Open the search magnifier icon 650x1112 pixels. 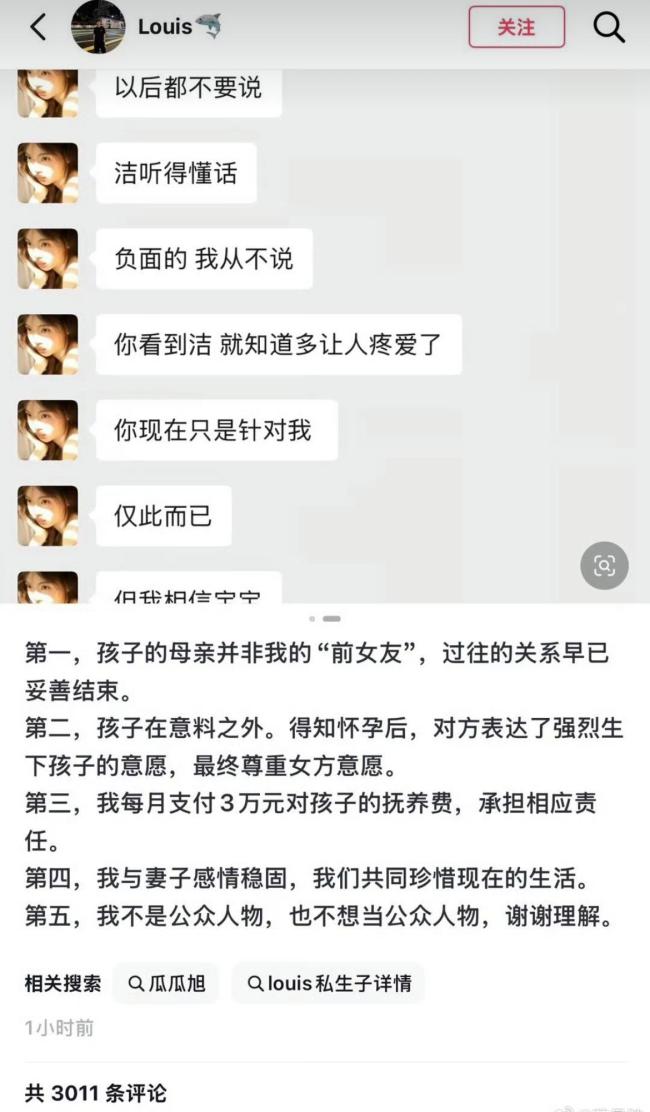[x=608, y=28]
